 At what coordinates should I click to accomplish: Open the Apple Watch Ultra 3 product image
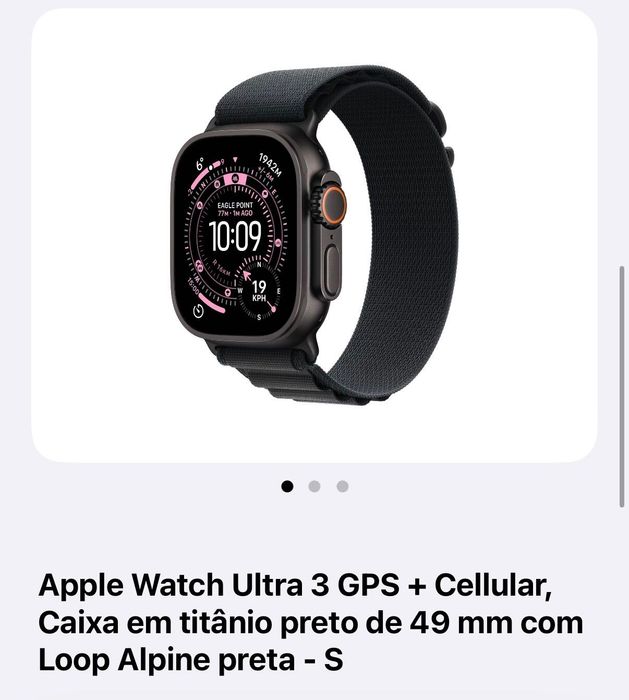(x=314, y=236)
